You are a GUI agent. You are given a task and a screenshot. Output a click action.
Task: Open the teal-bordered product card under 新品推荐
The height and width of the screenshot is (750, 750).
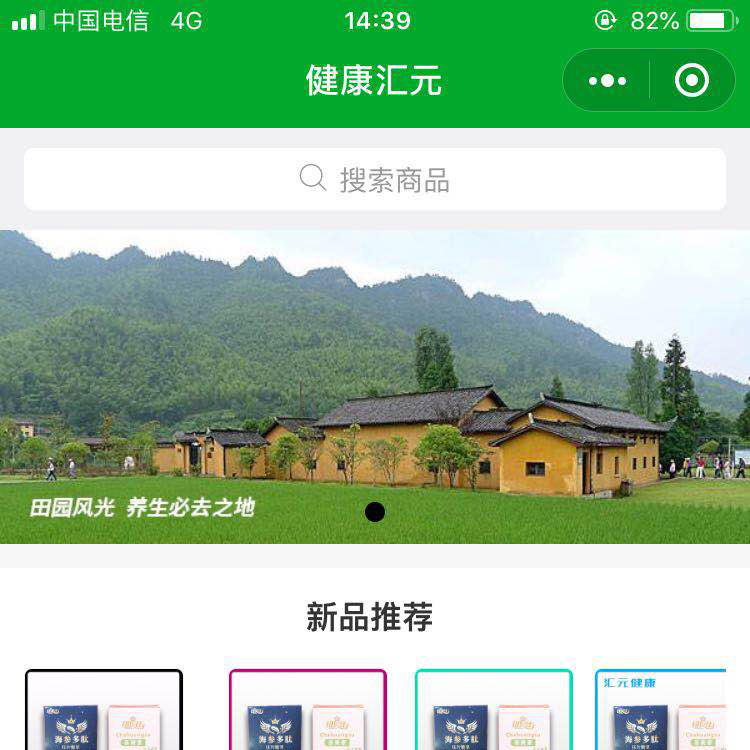(494, 712)
